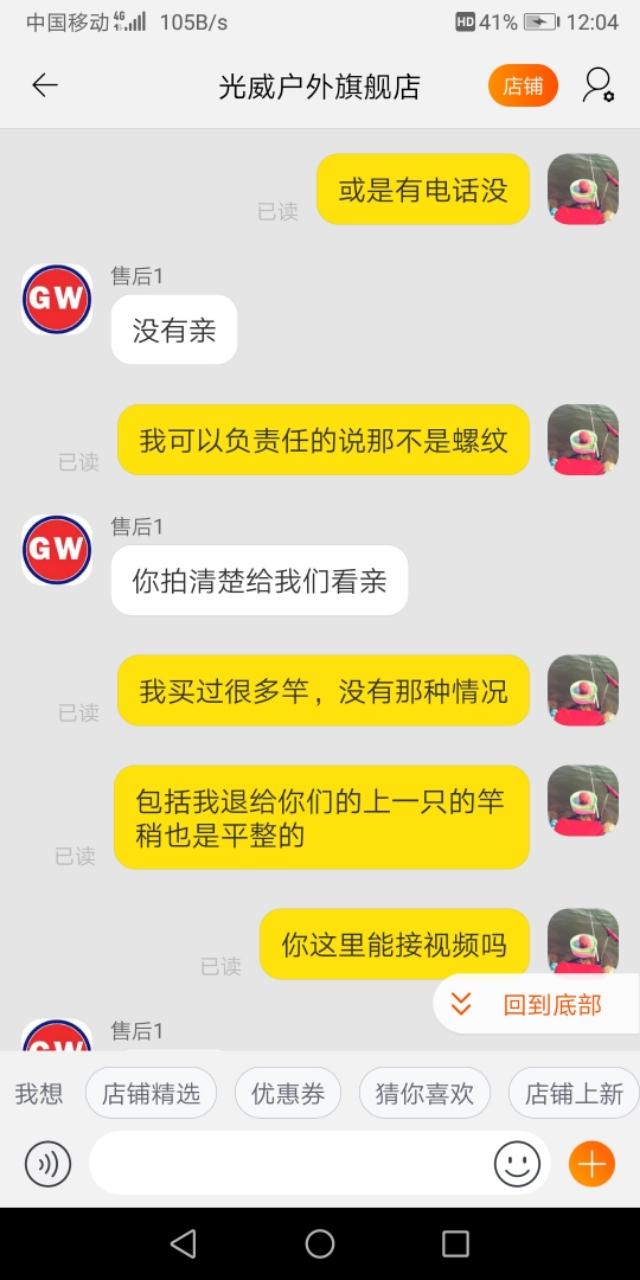The width and height of the screenshot is (640, 1280).
Task: Select the 店铺精选 chip
Action: (151, 1093)
